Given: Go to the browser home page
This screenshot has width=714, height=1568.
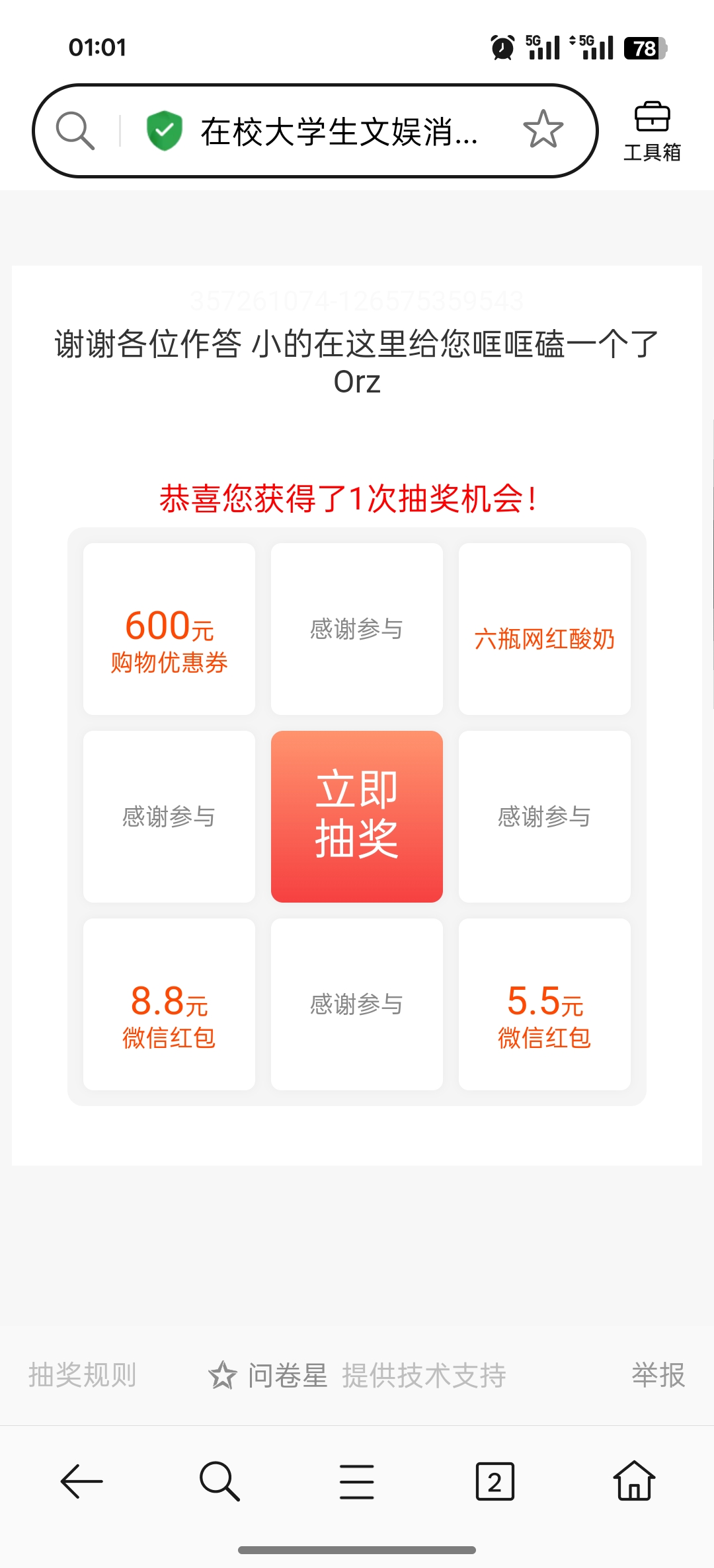Looking at the screenshot, I should point(634,1481).
